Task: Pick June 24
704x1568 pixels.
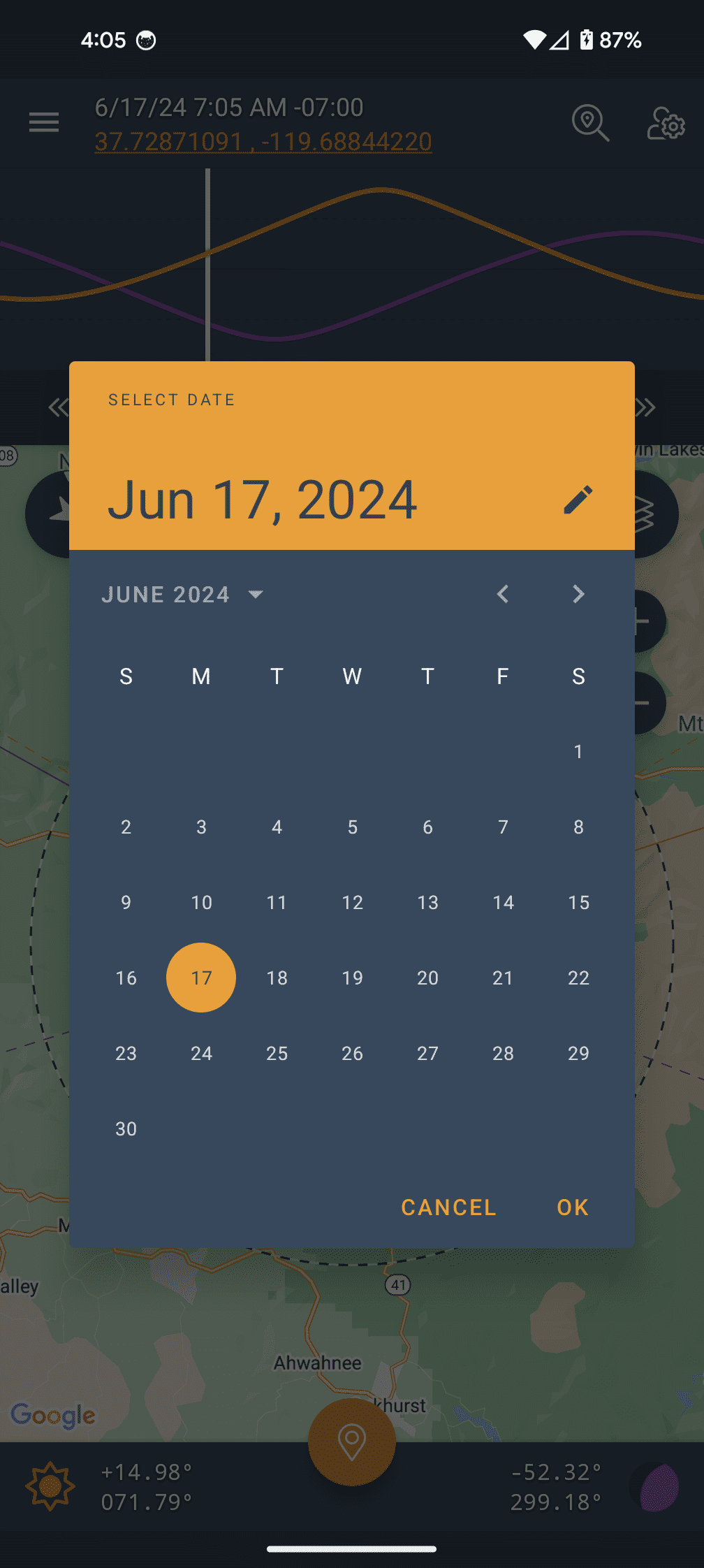Action: pos(201,1054)
